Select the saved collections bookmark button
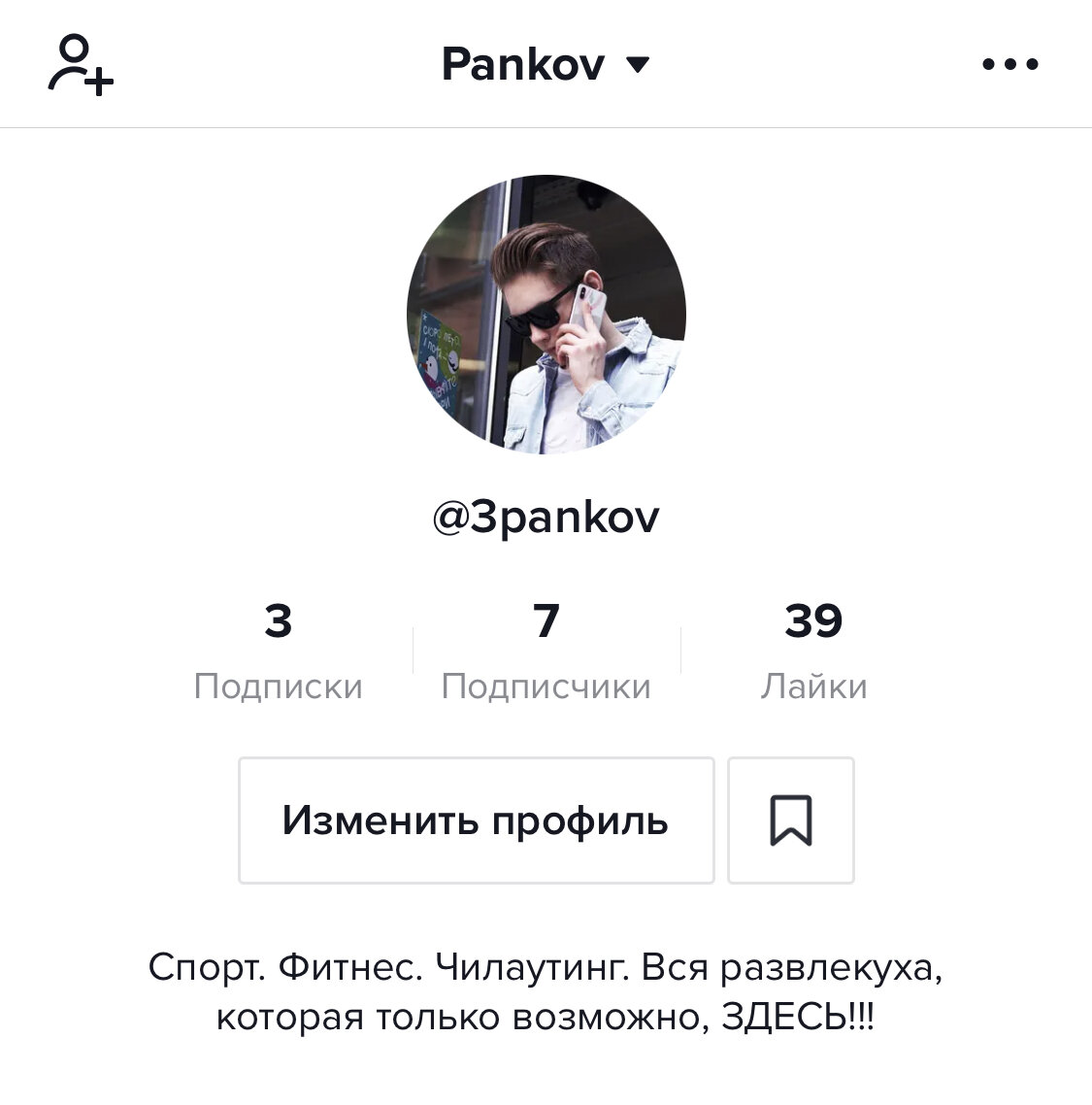Viewport: 1092px width, 1105px height. click(790, 820)
